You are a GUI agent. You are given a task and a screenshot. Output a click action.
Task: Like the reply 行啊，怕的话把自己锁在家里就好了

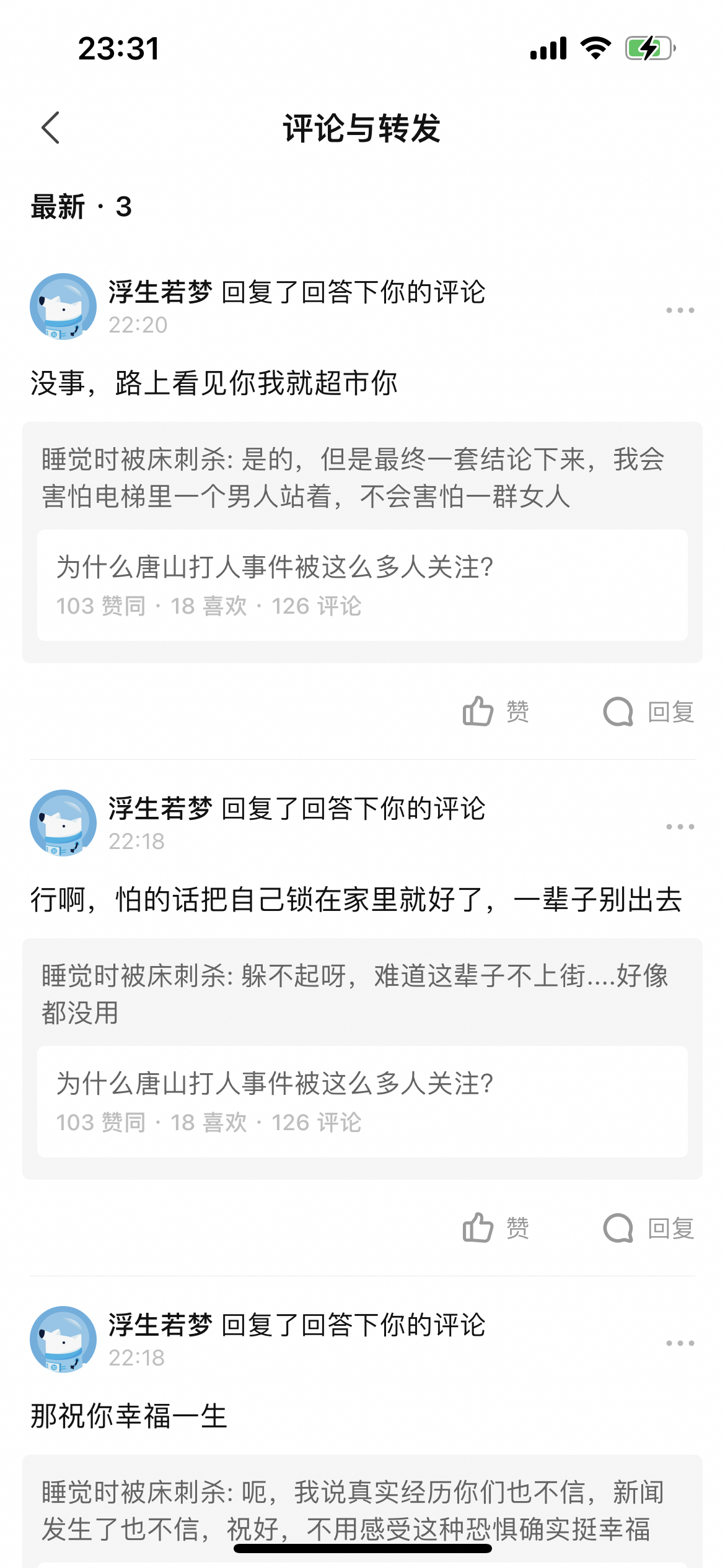click(496, 1228)
